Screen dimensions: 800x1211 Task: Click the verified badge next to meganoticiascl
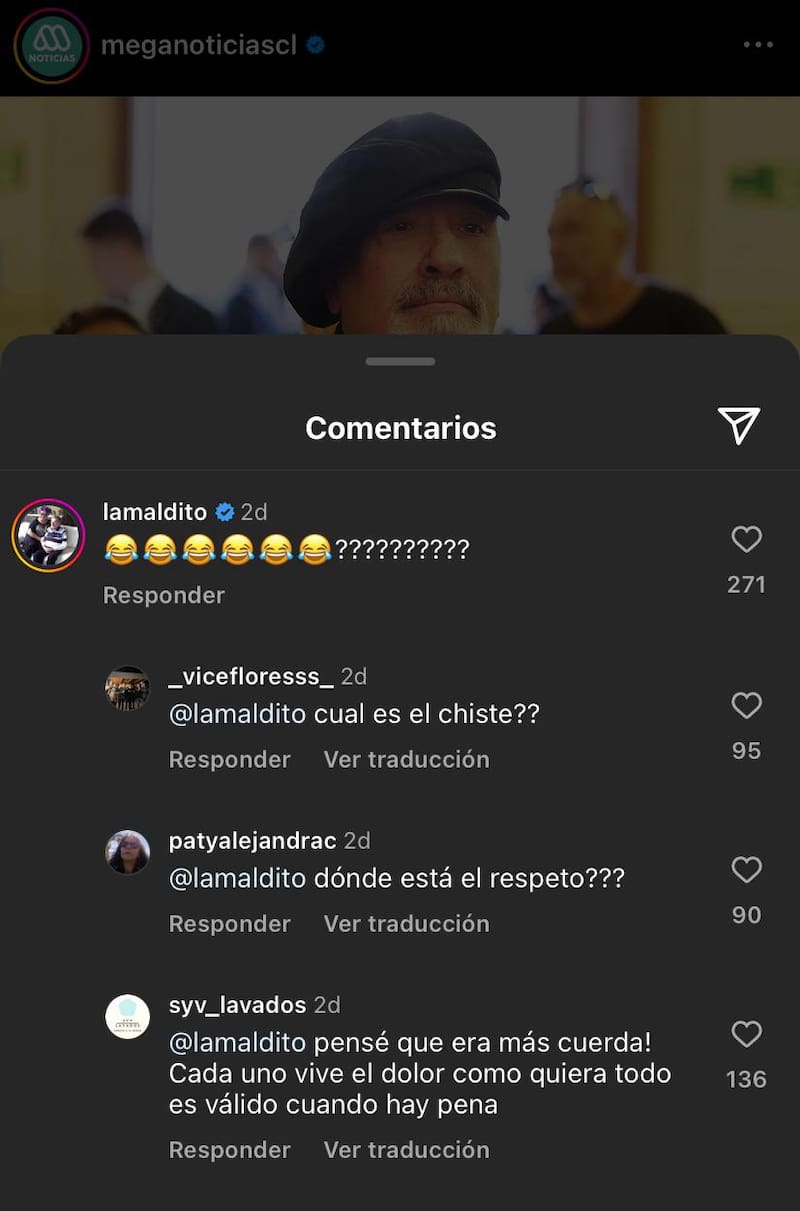click(314, 44)
